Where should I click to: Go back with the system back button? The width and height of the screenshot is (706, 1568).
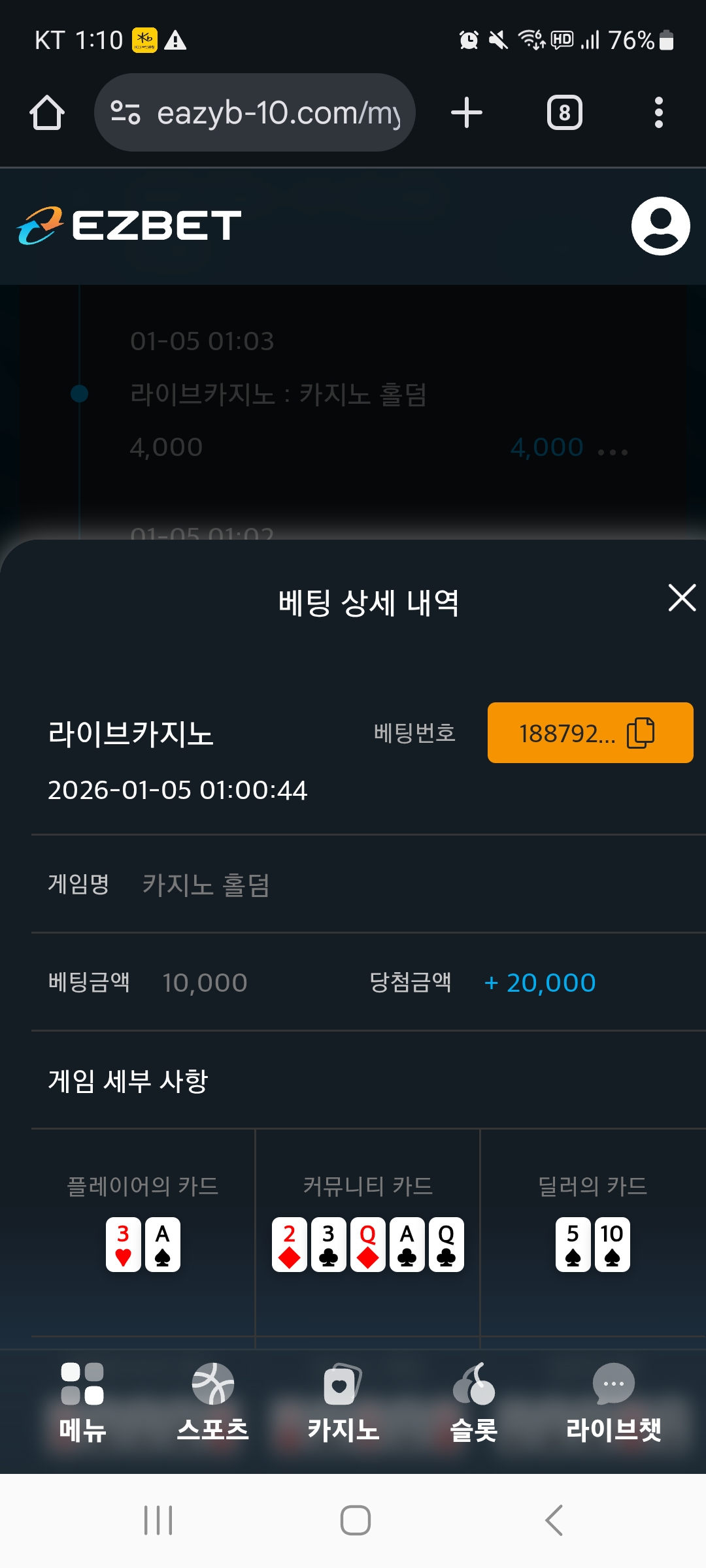(x=554, y=1520)
